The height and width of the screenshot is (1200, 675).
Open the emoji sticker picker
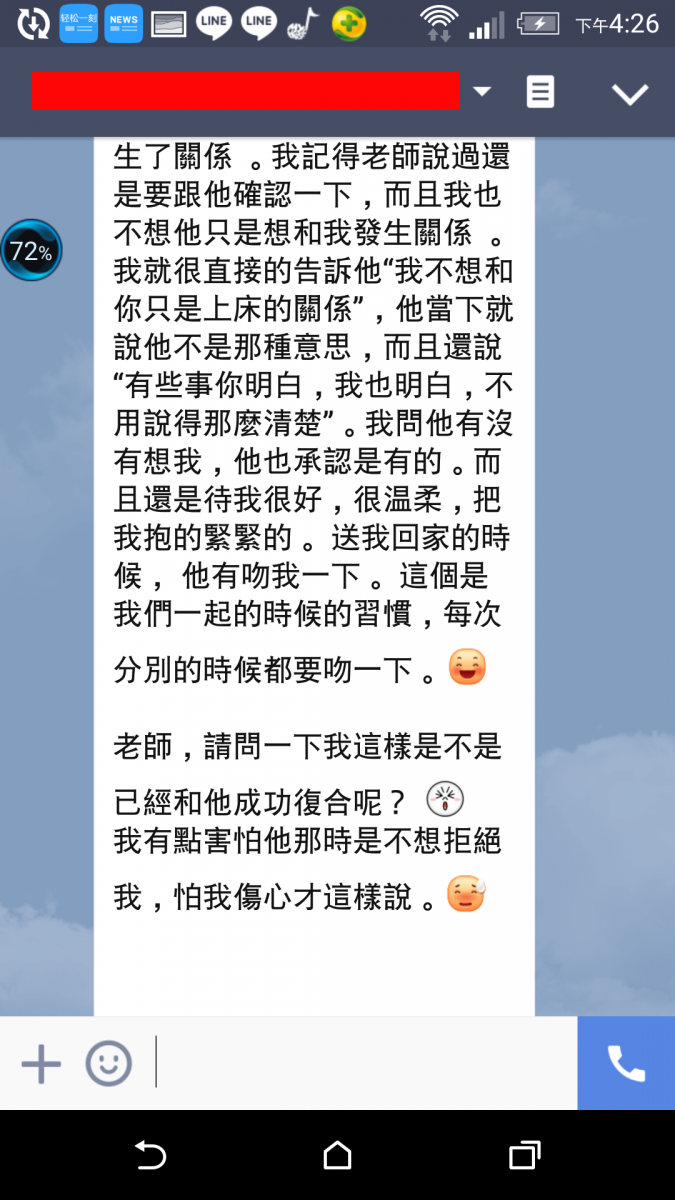point(108,1064)
